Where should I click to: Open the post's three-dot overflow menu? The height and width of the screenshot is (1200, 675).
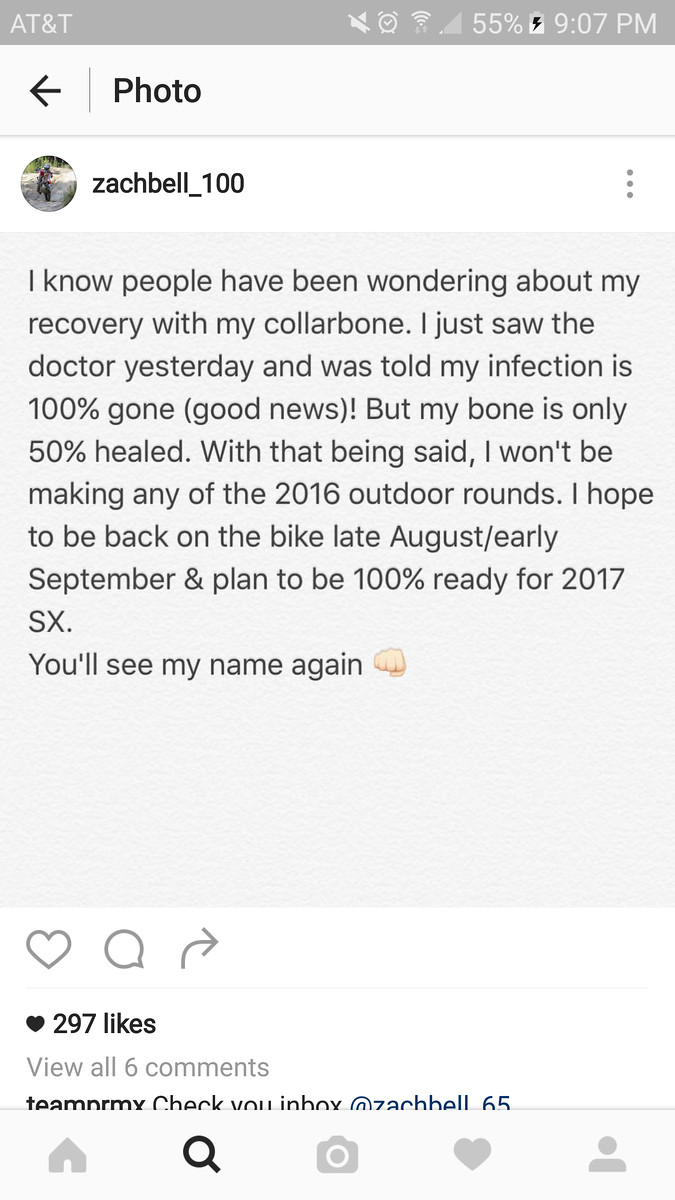(x=629, y=184)
